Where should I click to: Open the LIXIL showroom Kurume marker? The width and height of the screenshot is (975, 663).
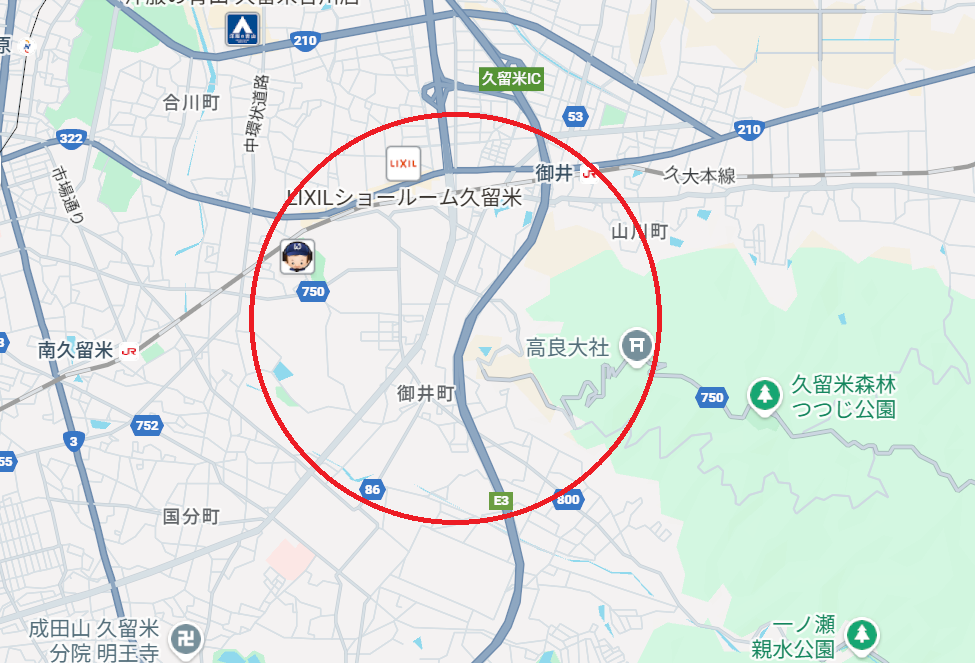[x=403, y=163]
